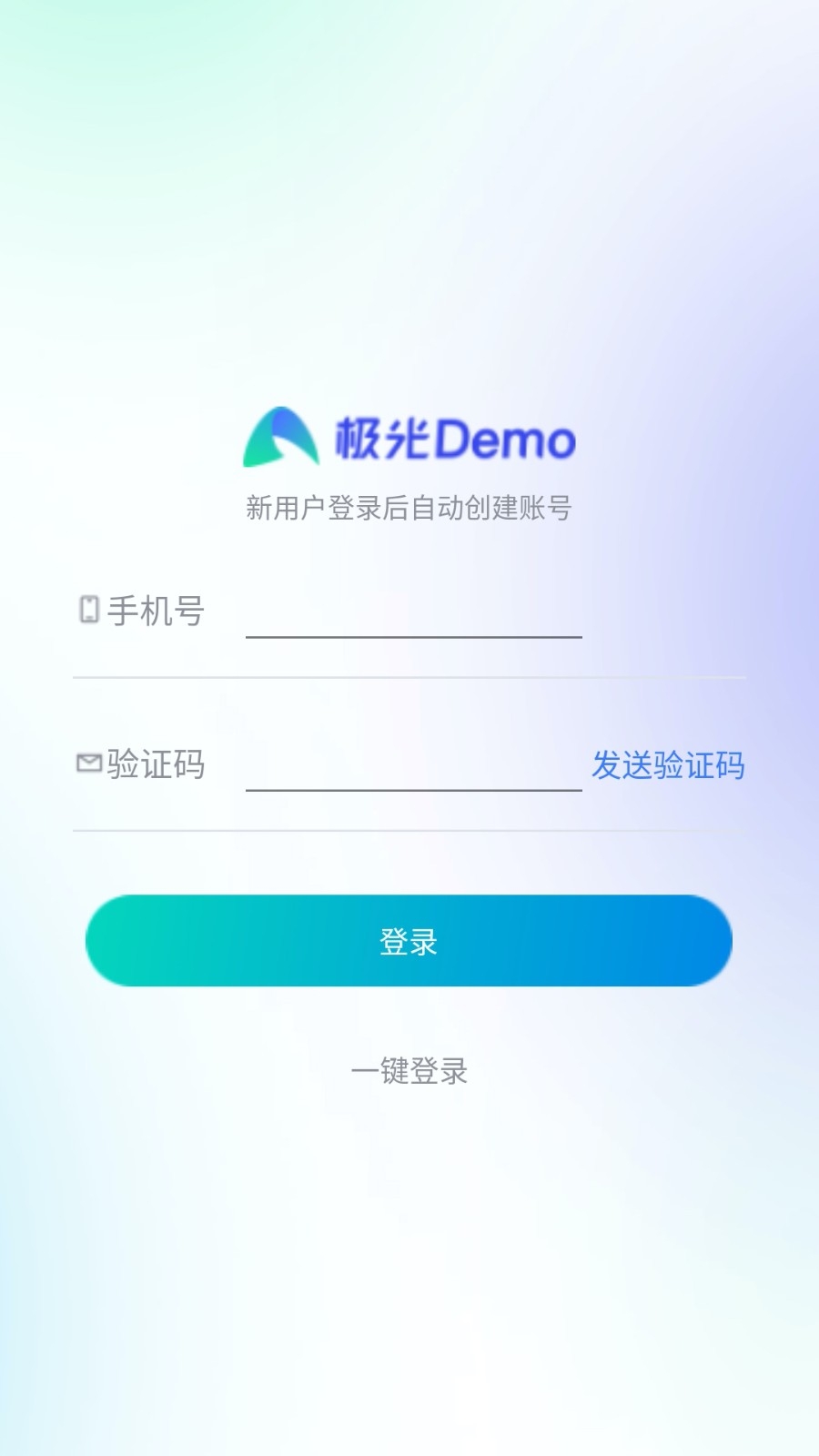Focus the 验证码 verification code field
The height and width of the screenshot is (1456, 819).
tap(413, 763)
